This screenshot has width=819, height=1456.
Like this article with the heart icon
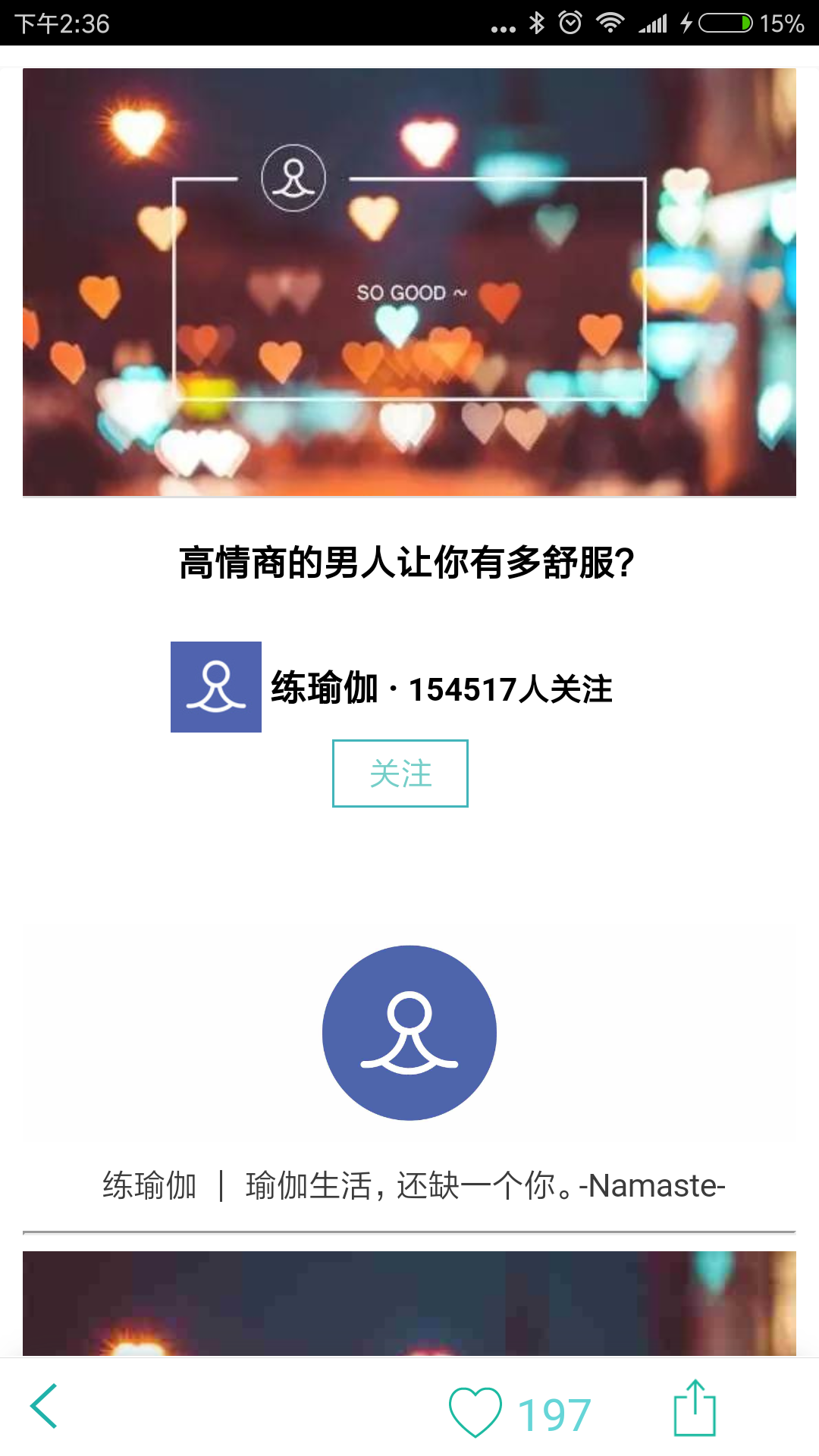click(x=475, y=1412)
